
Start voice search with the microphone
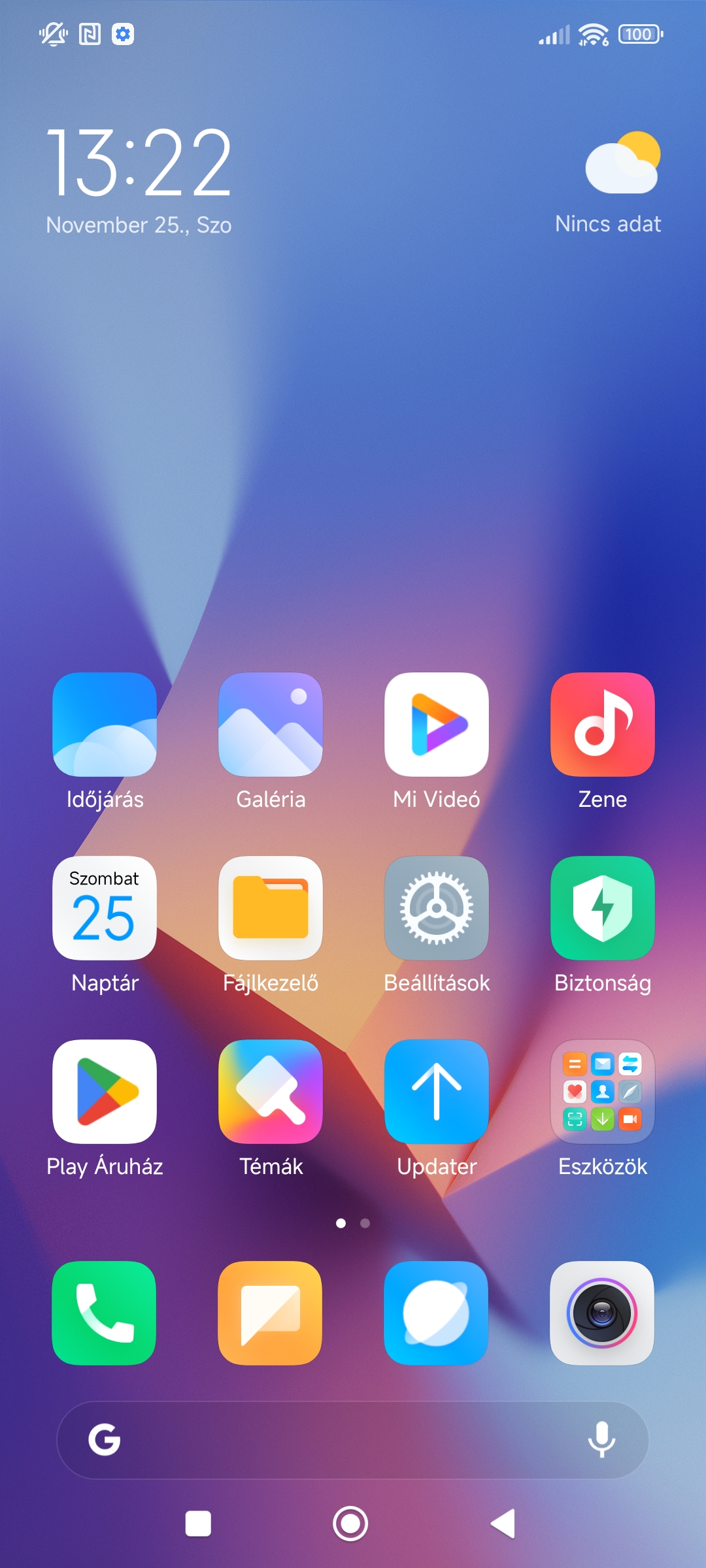tap(601, 1440)
